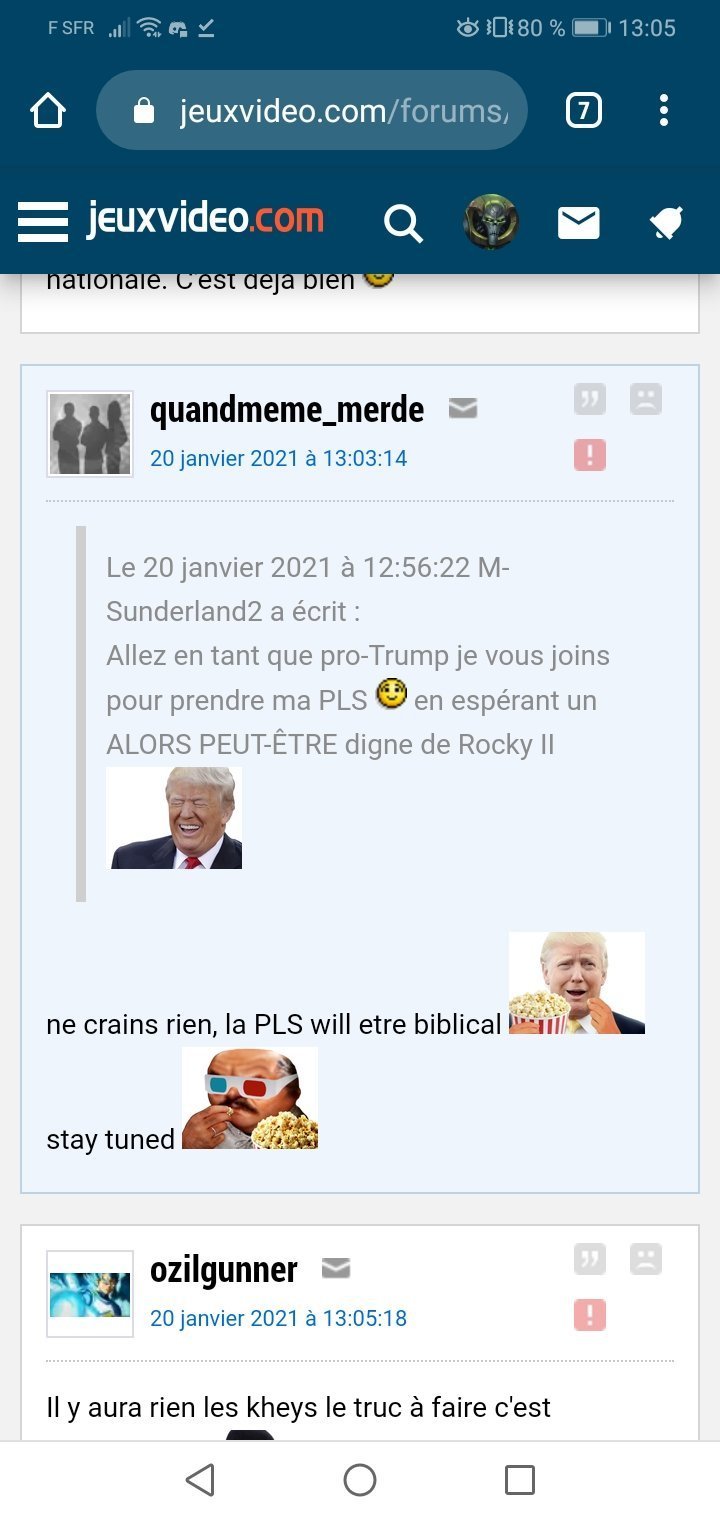Quote ozilgunner's message

590,1260
